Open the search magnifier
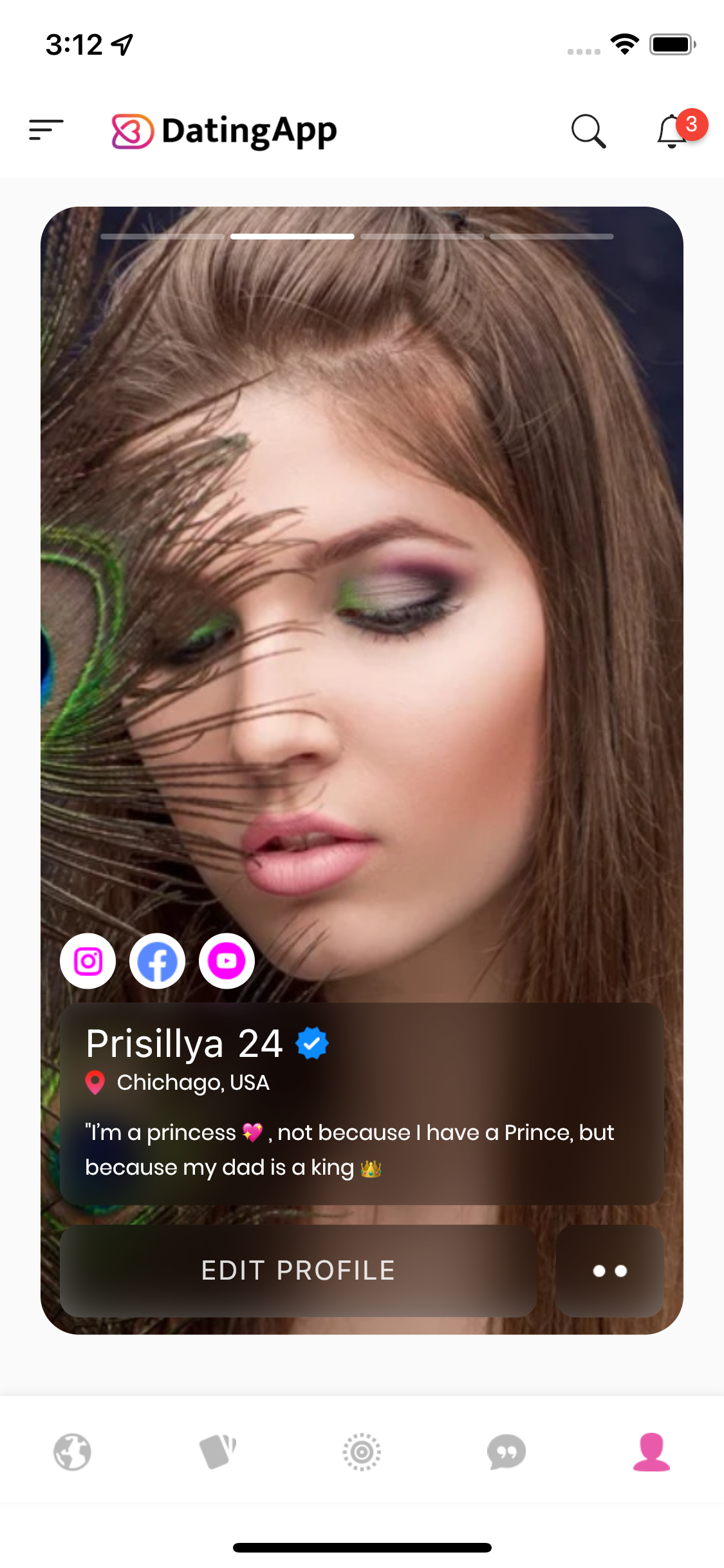The height and width of the screenshot is (1568, 724). [588, 131]
